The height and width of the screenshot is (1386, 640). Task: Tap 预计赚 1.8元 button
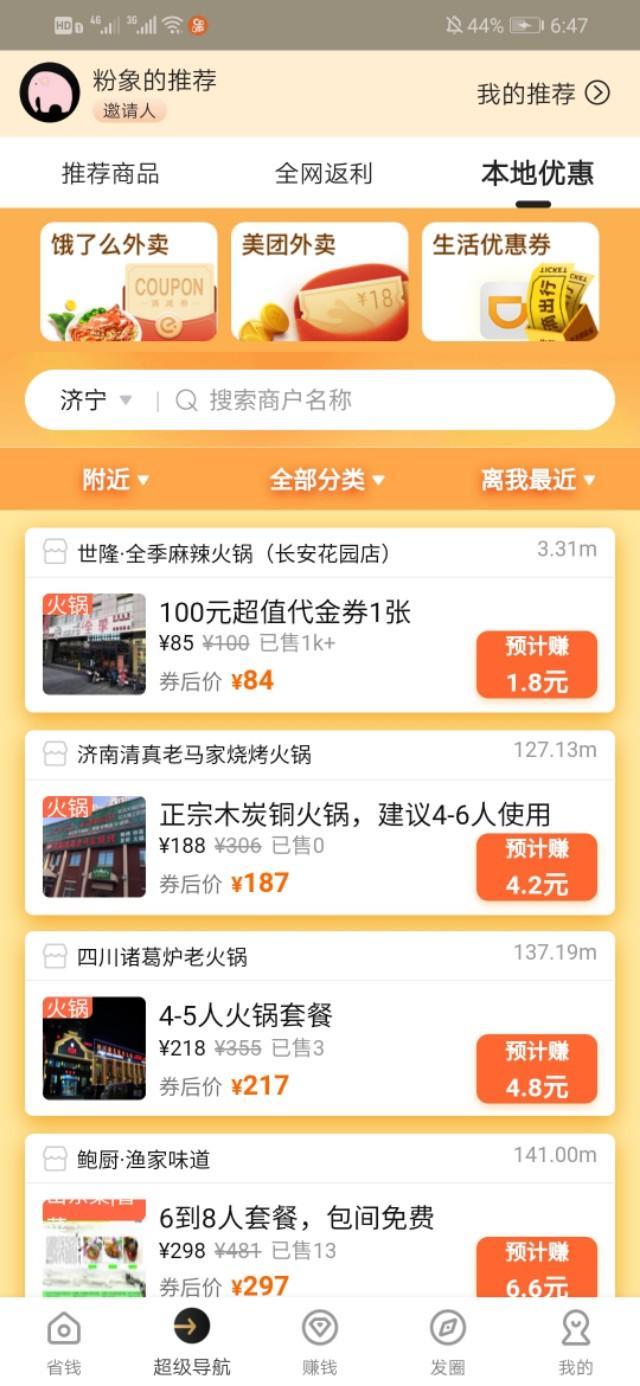pyautogui.click(x=536, y=664)
